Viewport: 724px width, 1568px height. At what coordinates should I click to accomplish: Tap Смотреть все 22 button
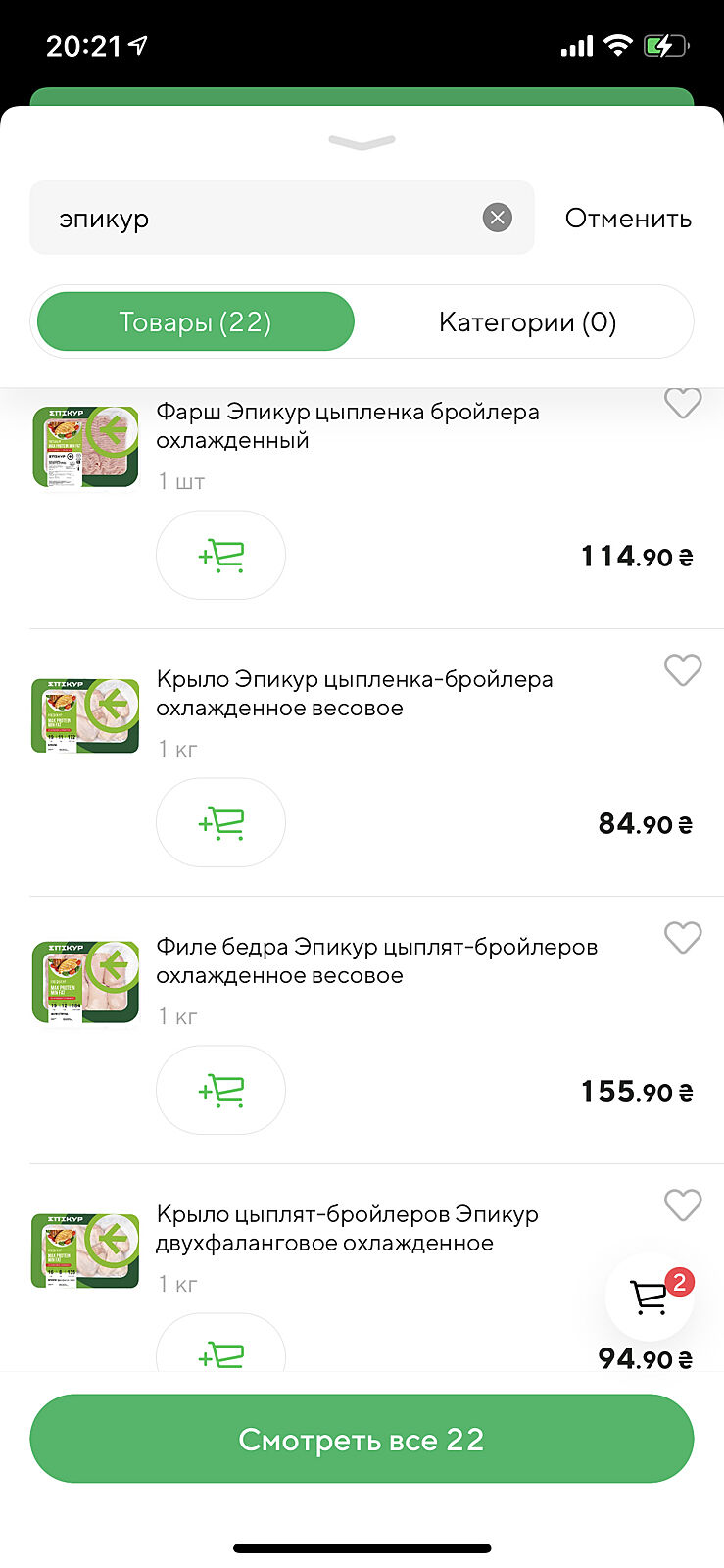(362, 1439)
